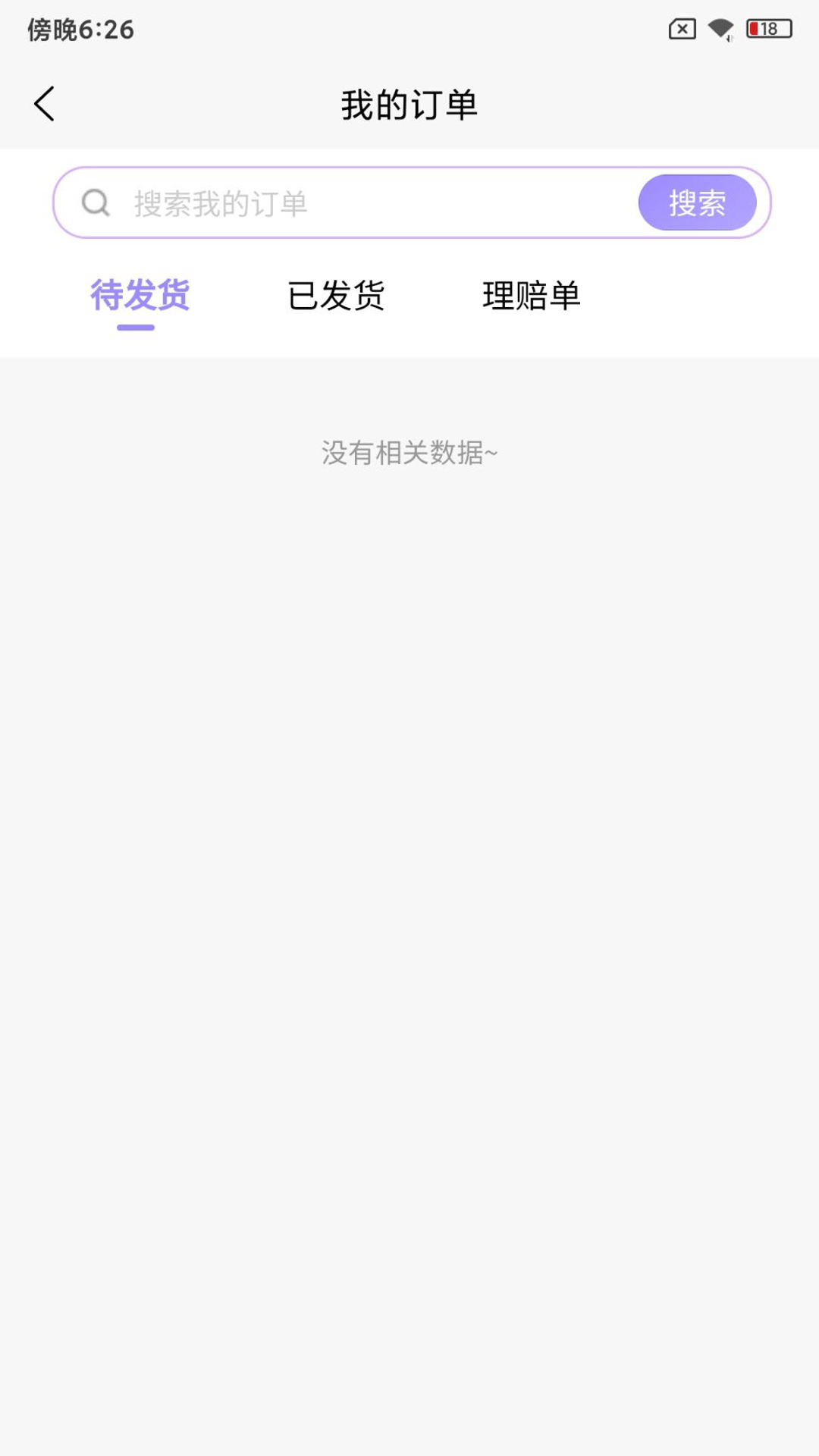The width and height of the screenshot is (819, 1456).
Task: Click the magnifying glass search icon
Action: point(94,202)
